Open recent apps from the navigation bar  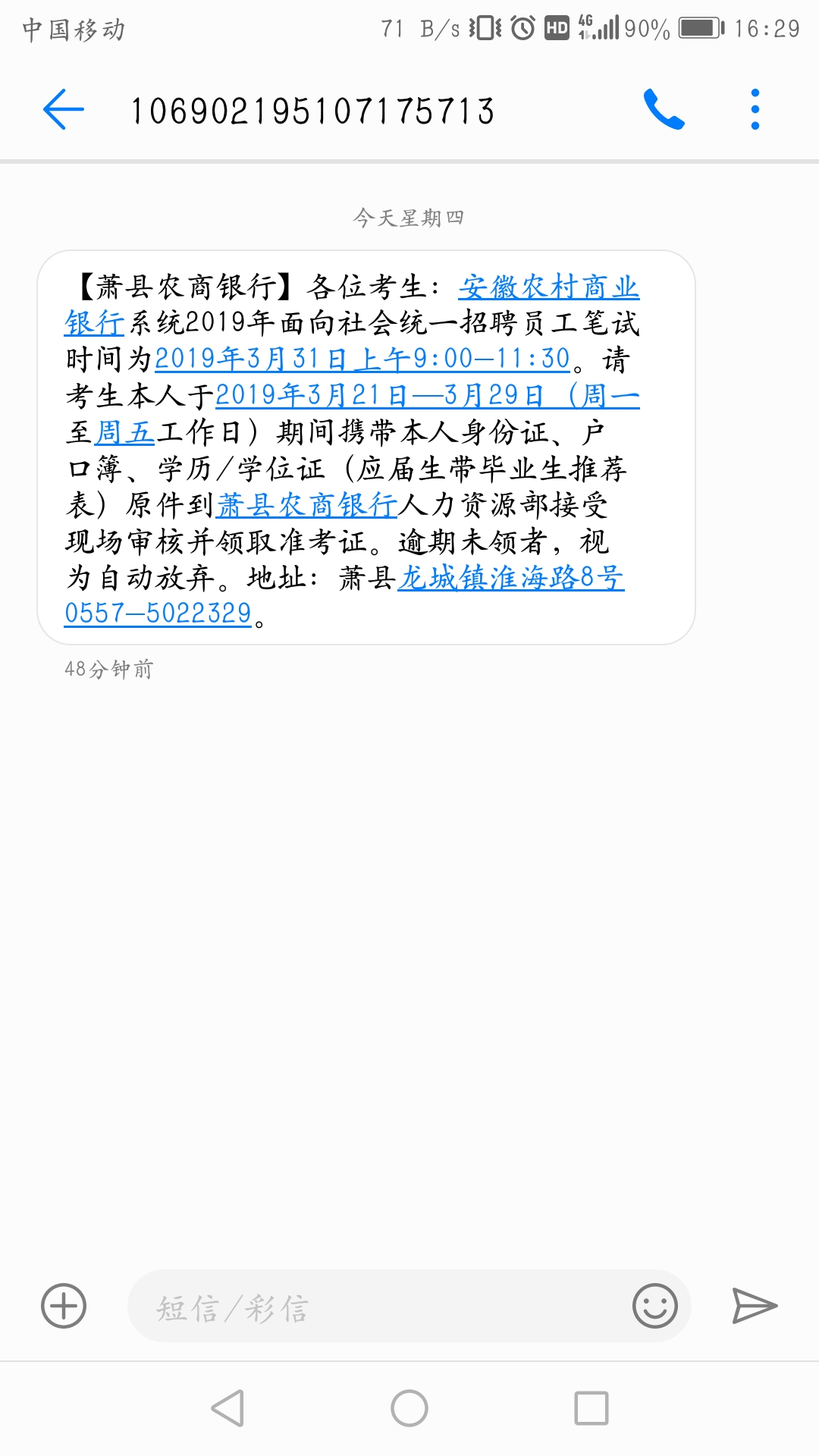591,1408
